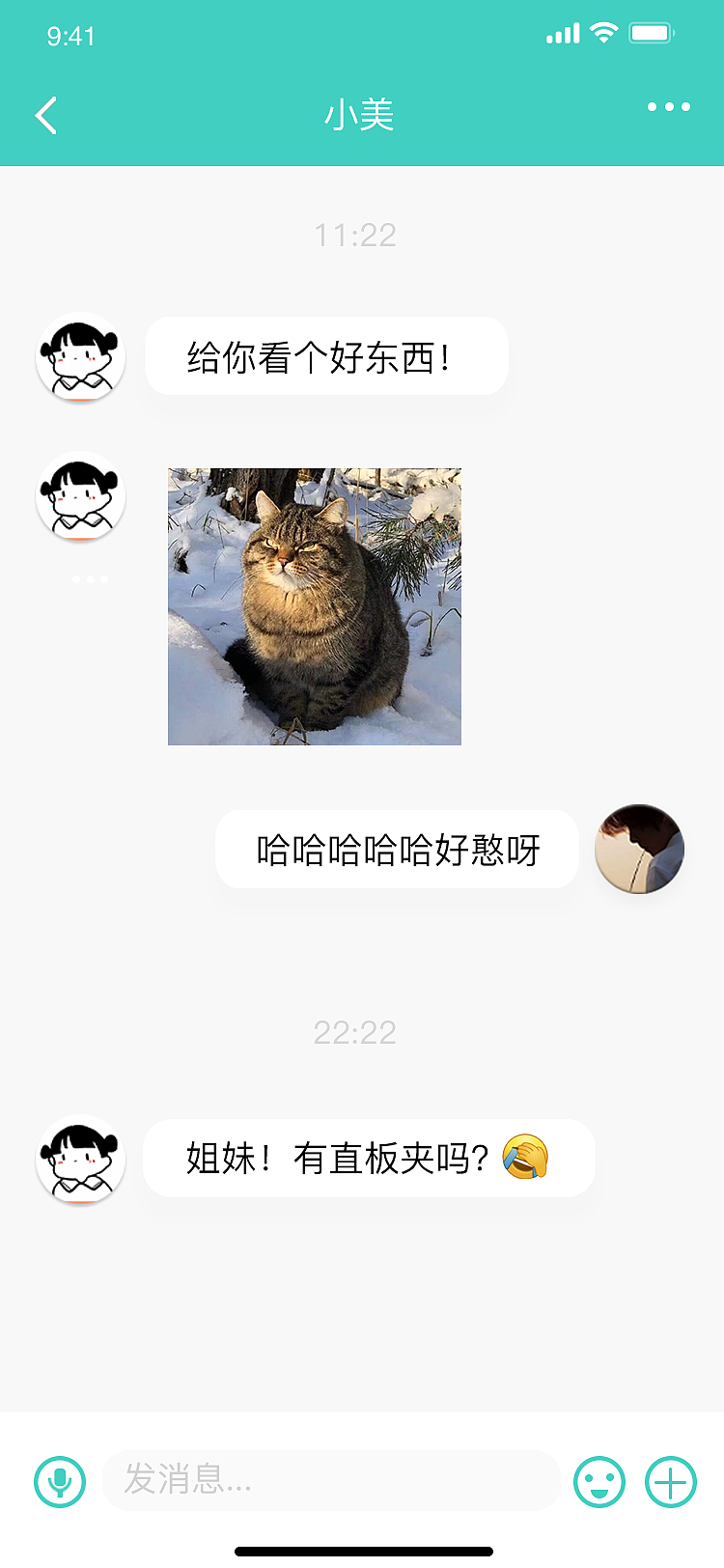
Task: Go back from the 小美 chat
Action: tap(46, 115)
